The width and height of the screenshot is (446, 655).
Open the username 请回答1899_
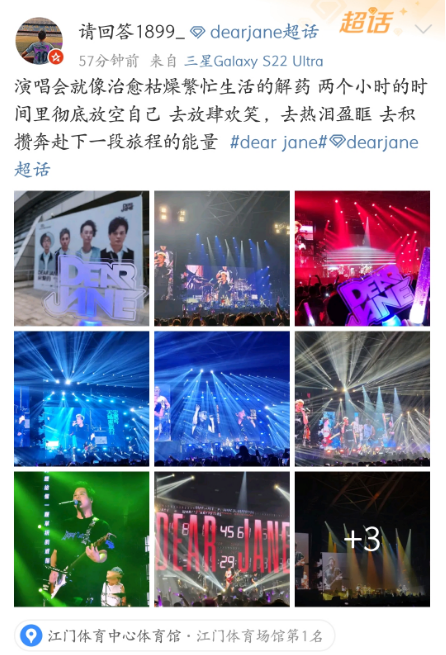(132, 32)
